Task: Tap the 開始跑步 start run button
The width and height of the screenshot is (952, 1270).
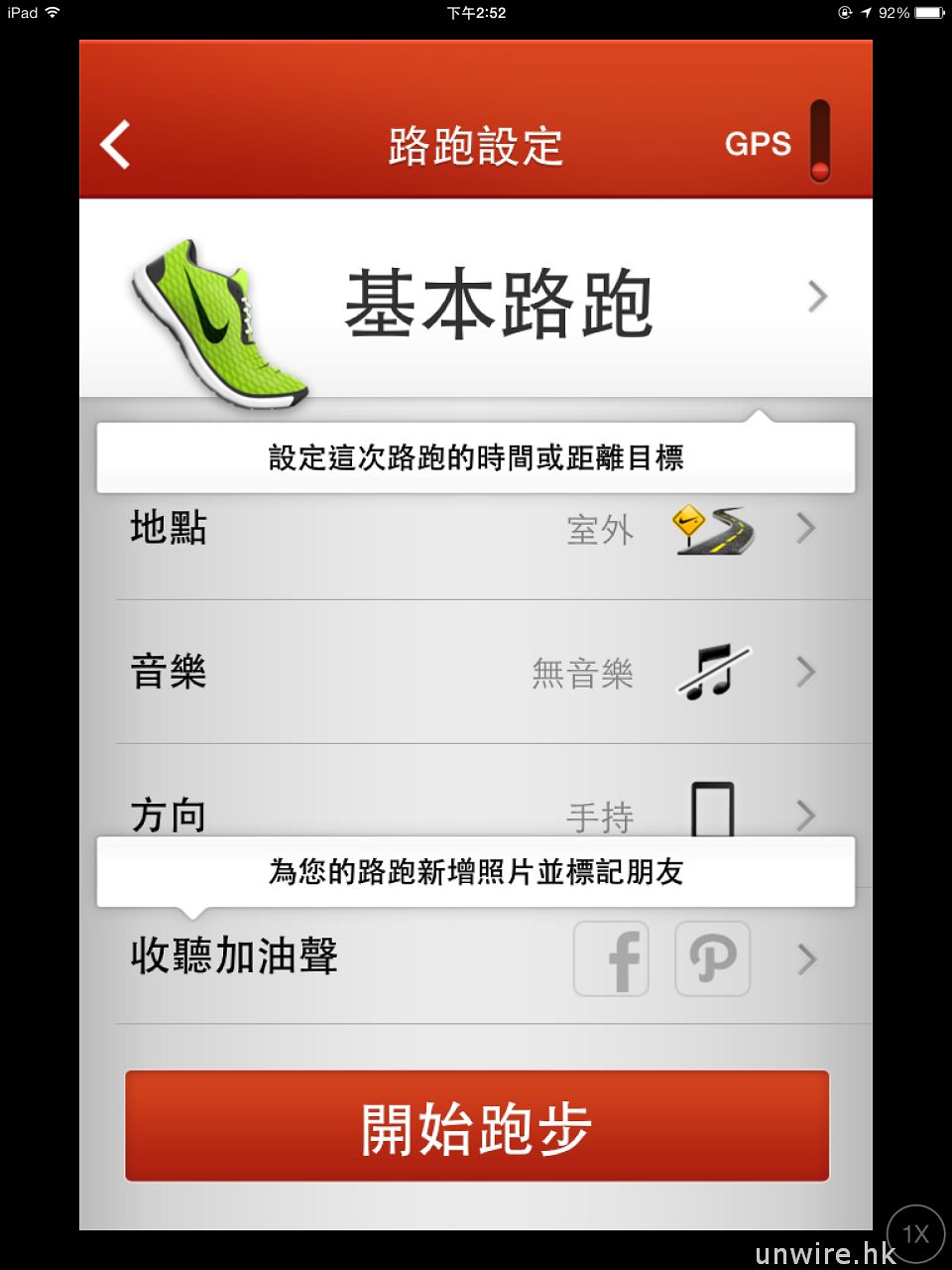Action: pos(476,1126)
